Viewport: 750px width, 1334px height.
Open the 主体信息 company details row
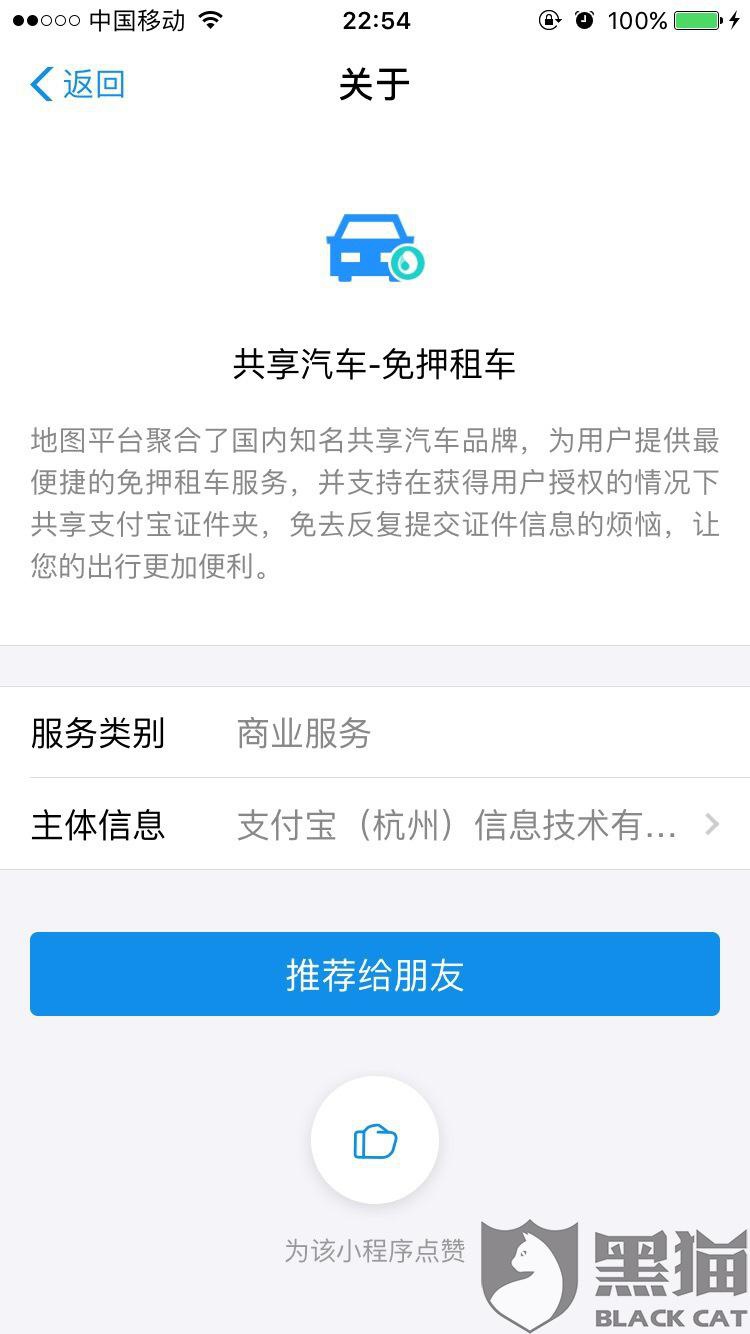tap(375, 824)
